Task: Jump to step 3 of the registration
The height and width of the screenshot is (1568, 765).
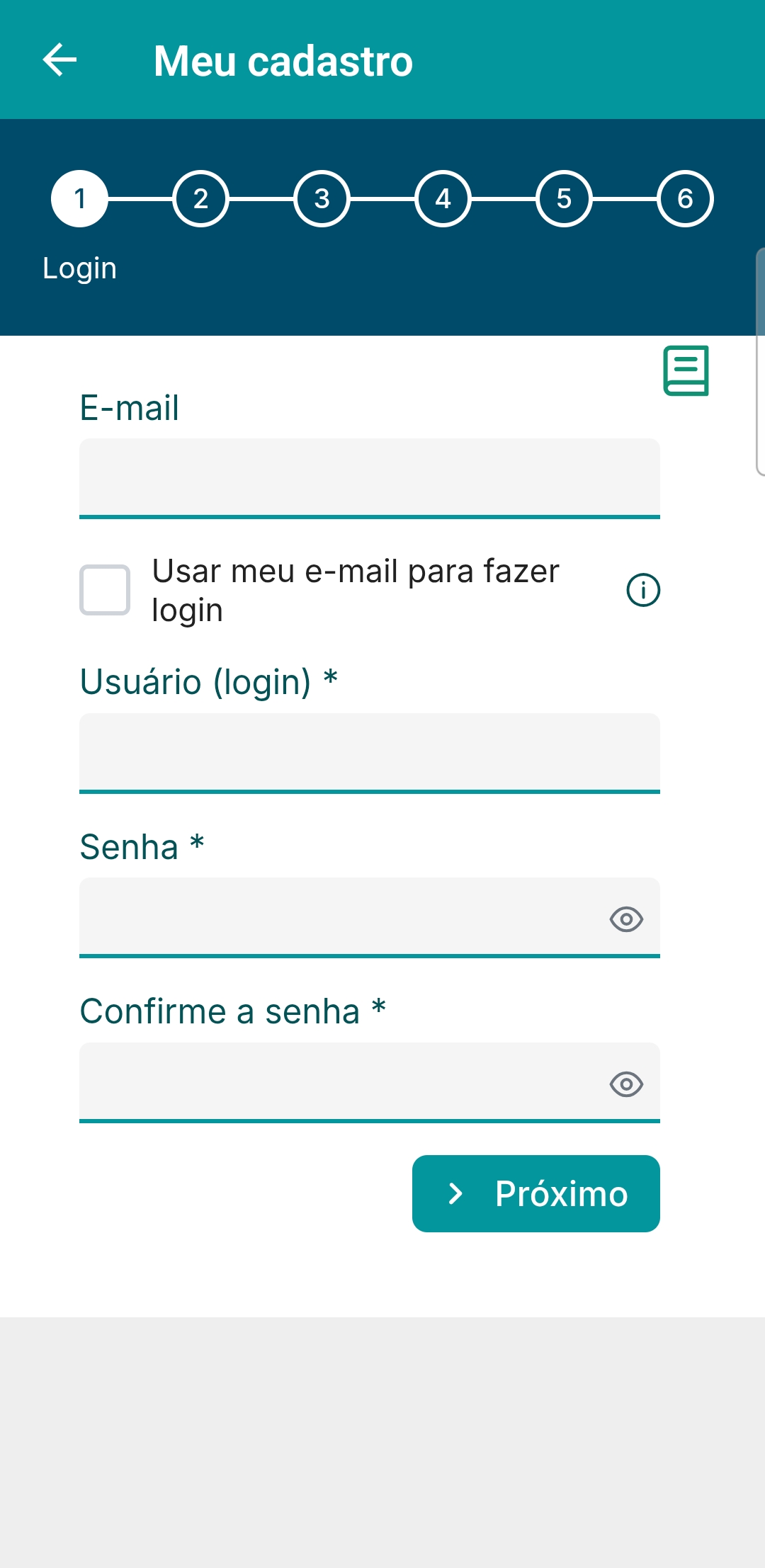Action: click(322, 199)
